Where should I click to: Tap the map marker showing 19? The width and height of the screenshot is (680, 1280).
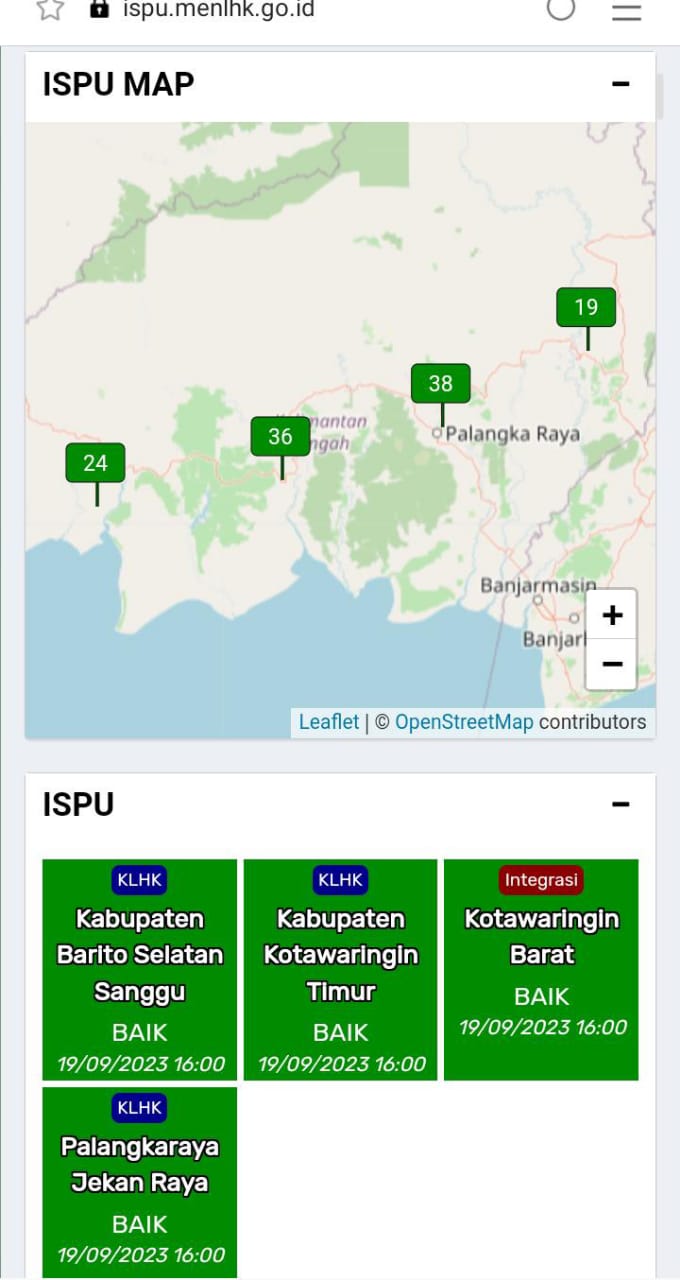pyautogui.click(x=586, y=307)
